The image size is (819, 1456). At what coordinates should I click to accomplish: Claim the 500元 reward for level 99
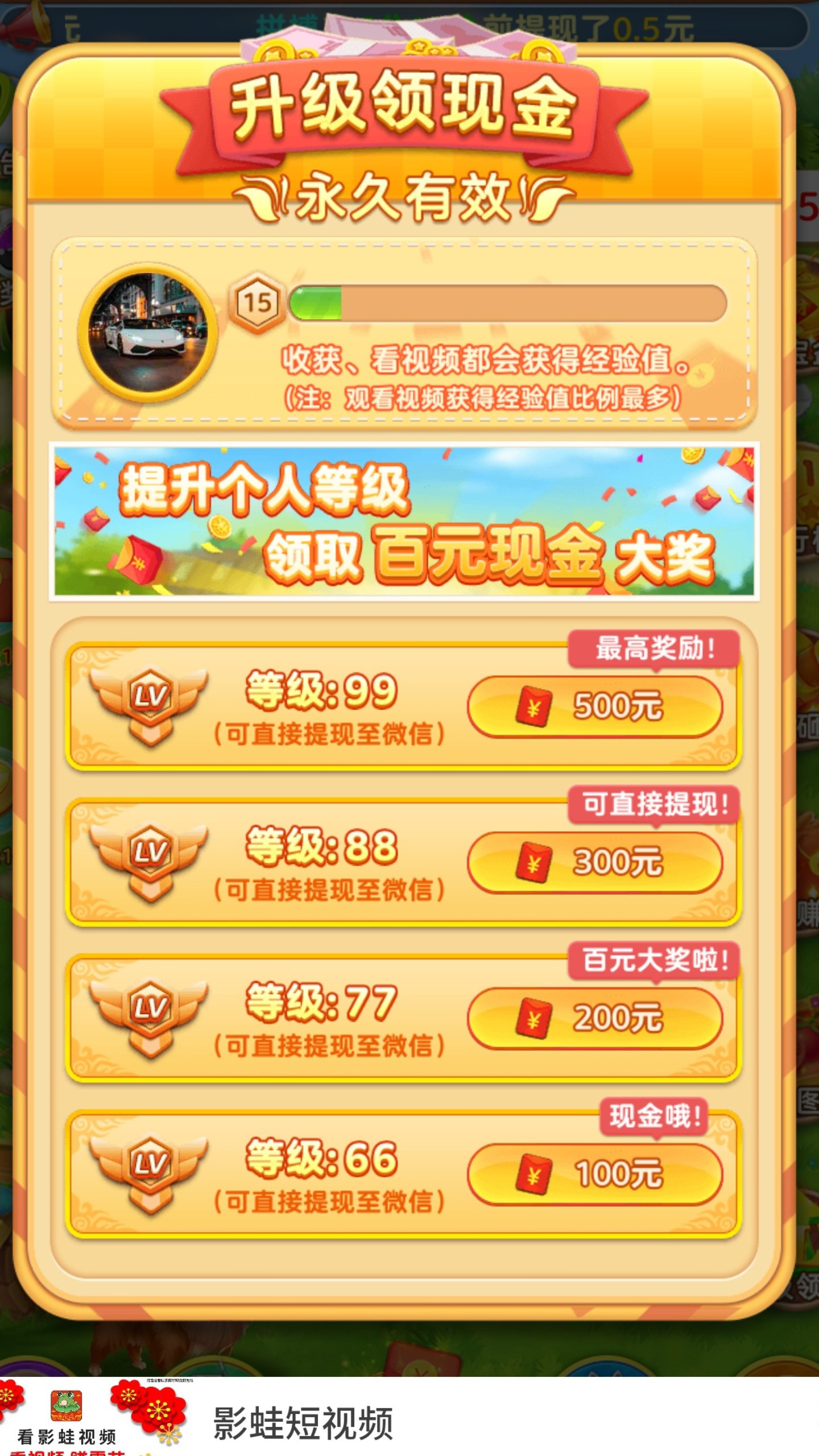pyautogui.click(x=595, y=706)
